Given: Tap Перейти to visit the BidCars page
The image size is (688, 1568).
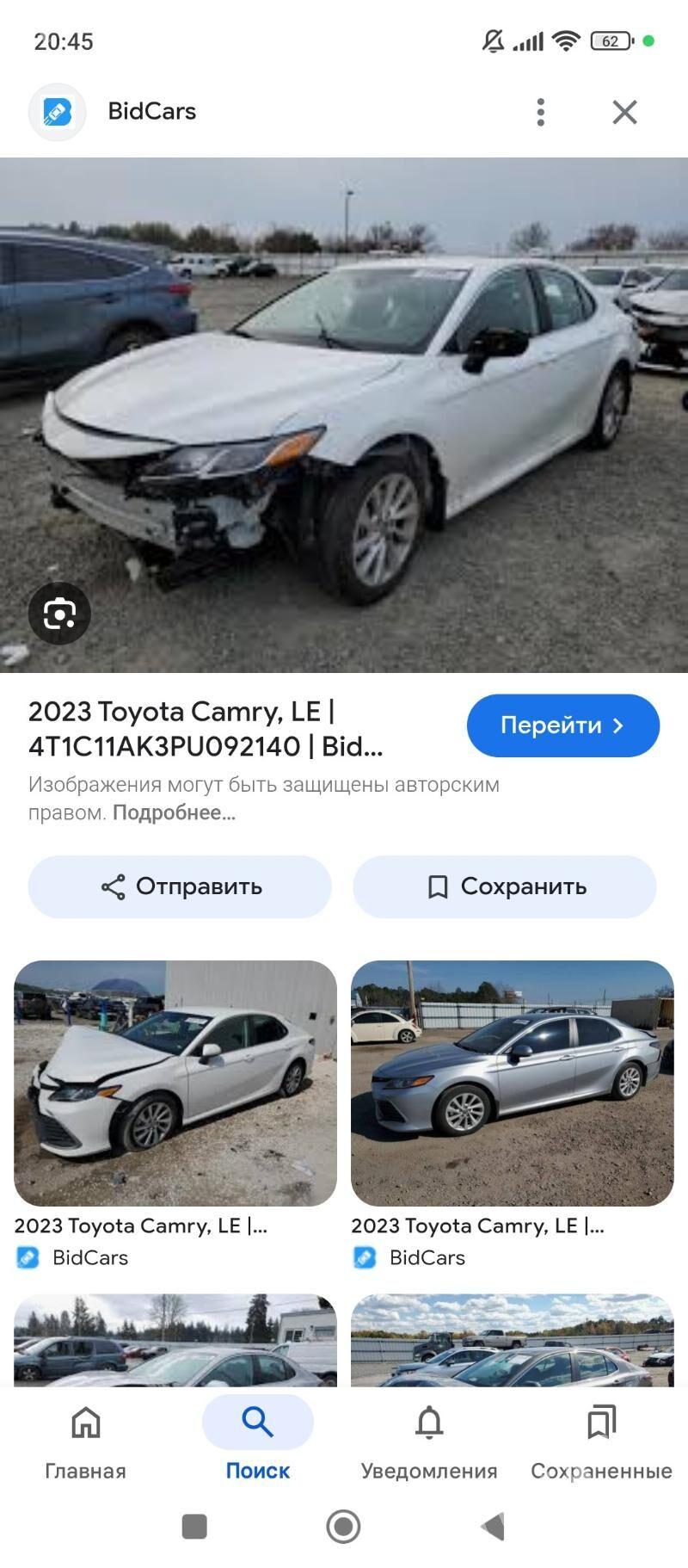Looking at the screenshot, I should coord(562,725).
